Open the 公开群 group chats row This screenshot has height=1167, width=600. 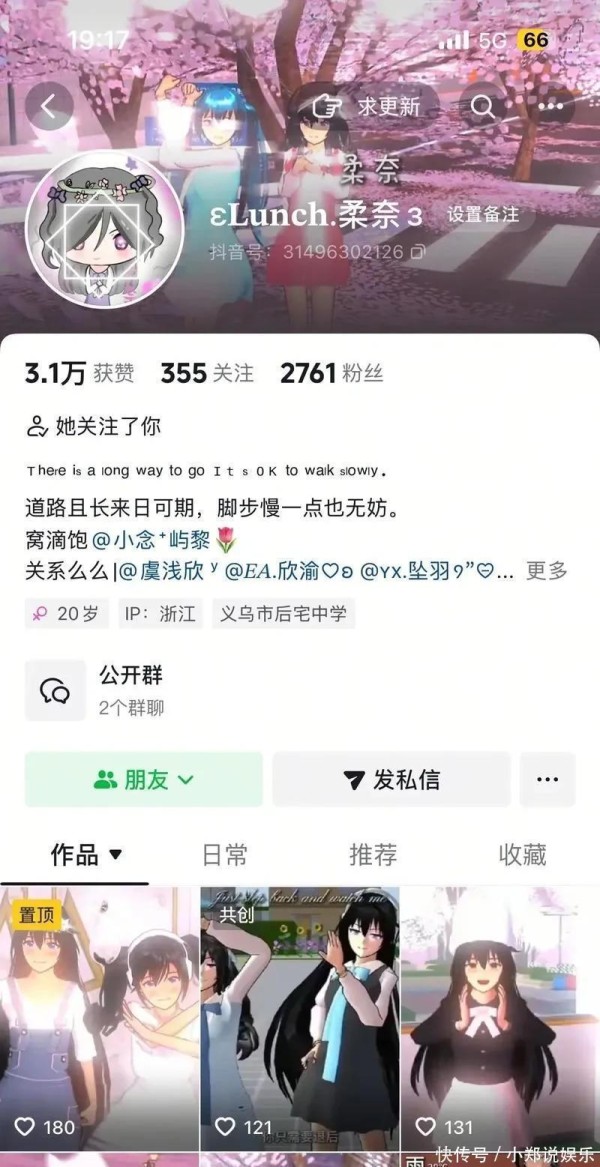(299, 690)
